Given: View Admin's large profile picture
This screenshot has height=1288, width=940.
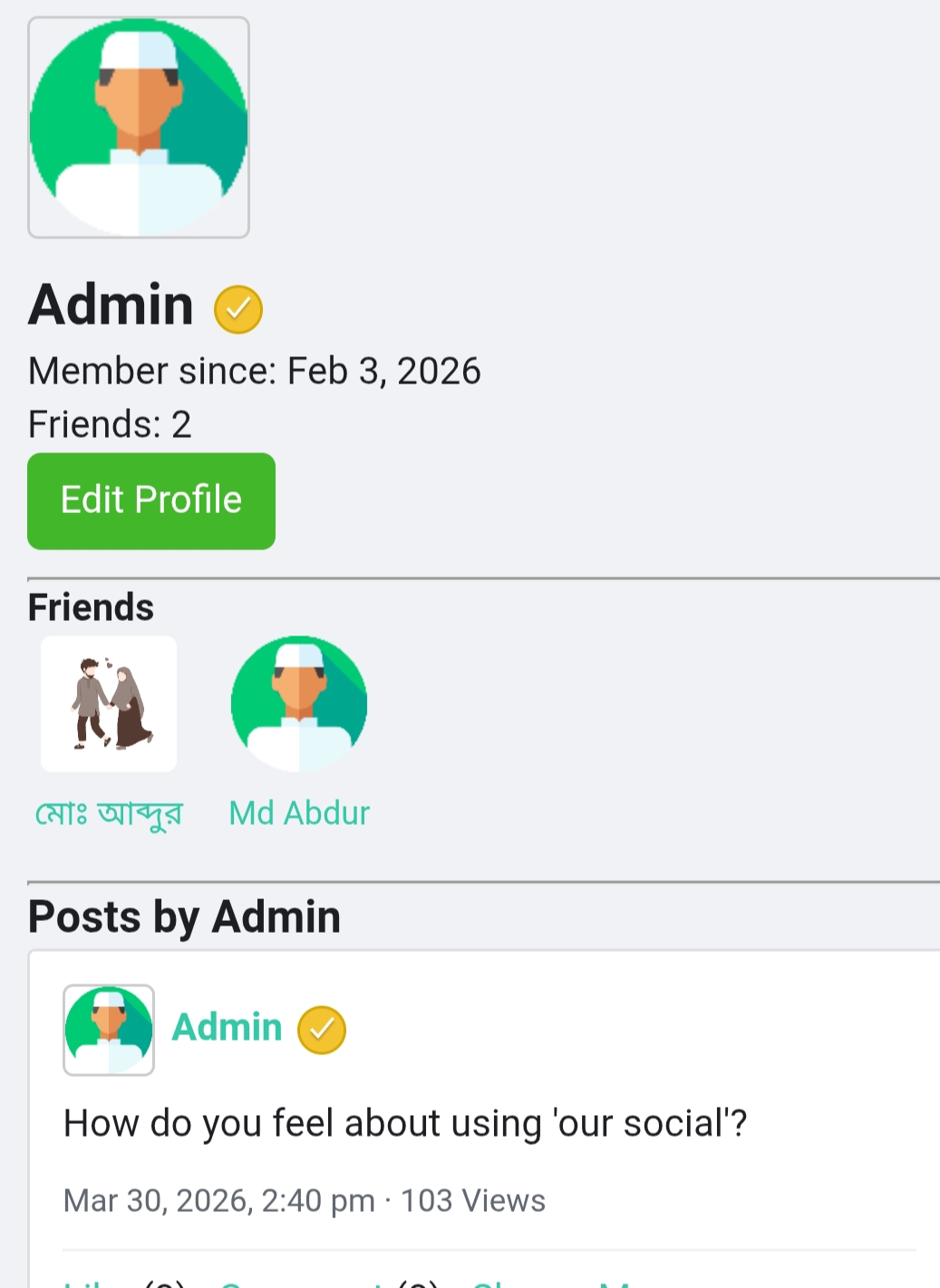Looking at the screenshot, I should click(x=139, y=128).
